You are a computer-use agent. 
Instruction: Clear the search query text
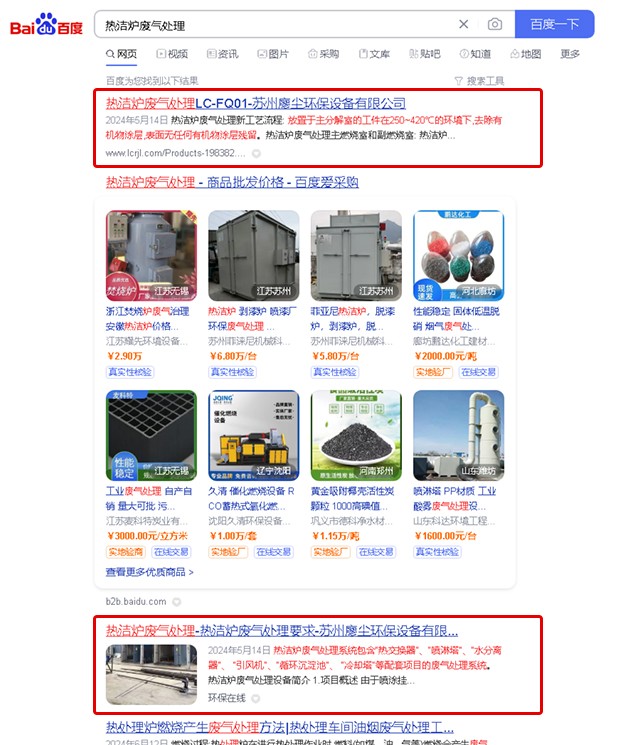463,24
